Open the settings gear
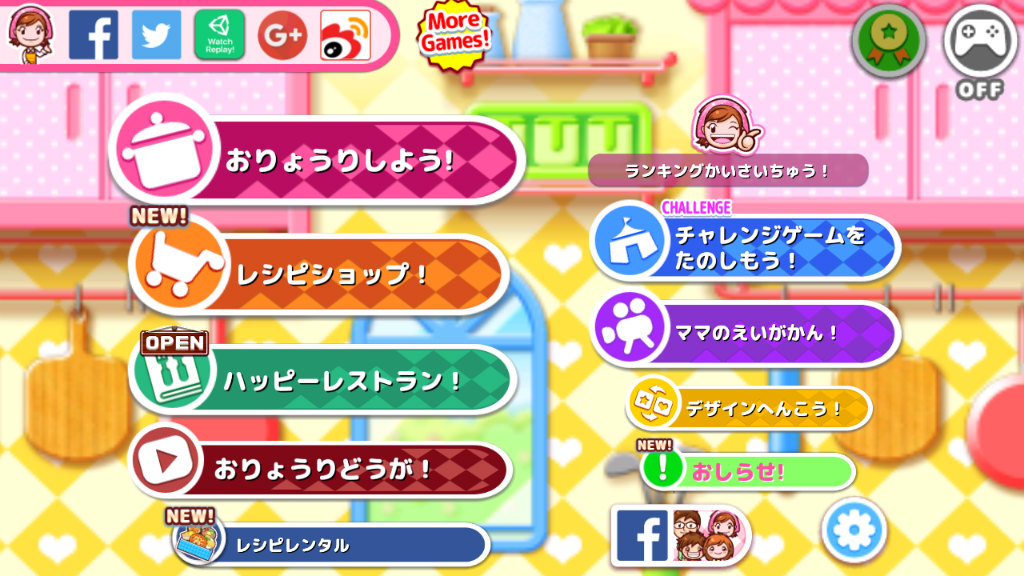 pyautogui.click(x=854, y=530)
